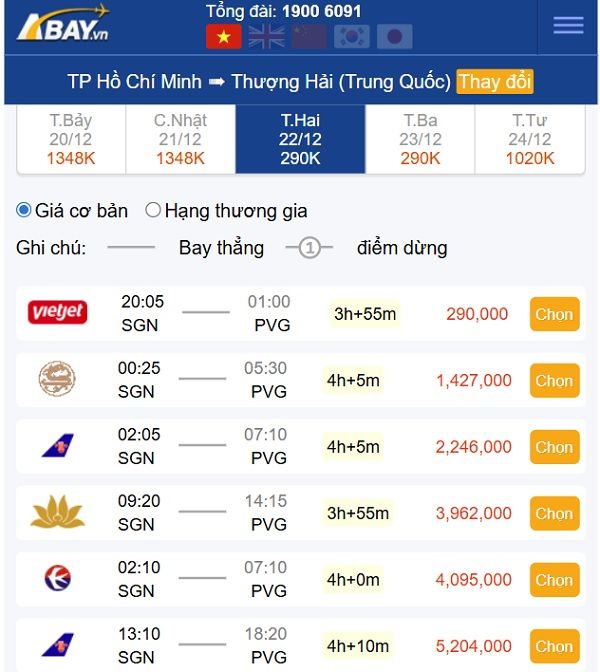
Task: Switch to the Japanese flag language
Action: 394,37
